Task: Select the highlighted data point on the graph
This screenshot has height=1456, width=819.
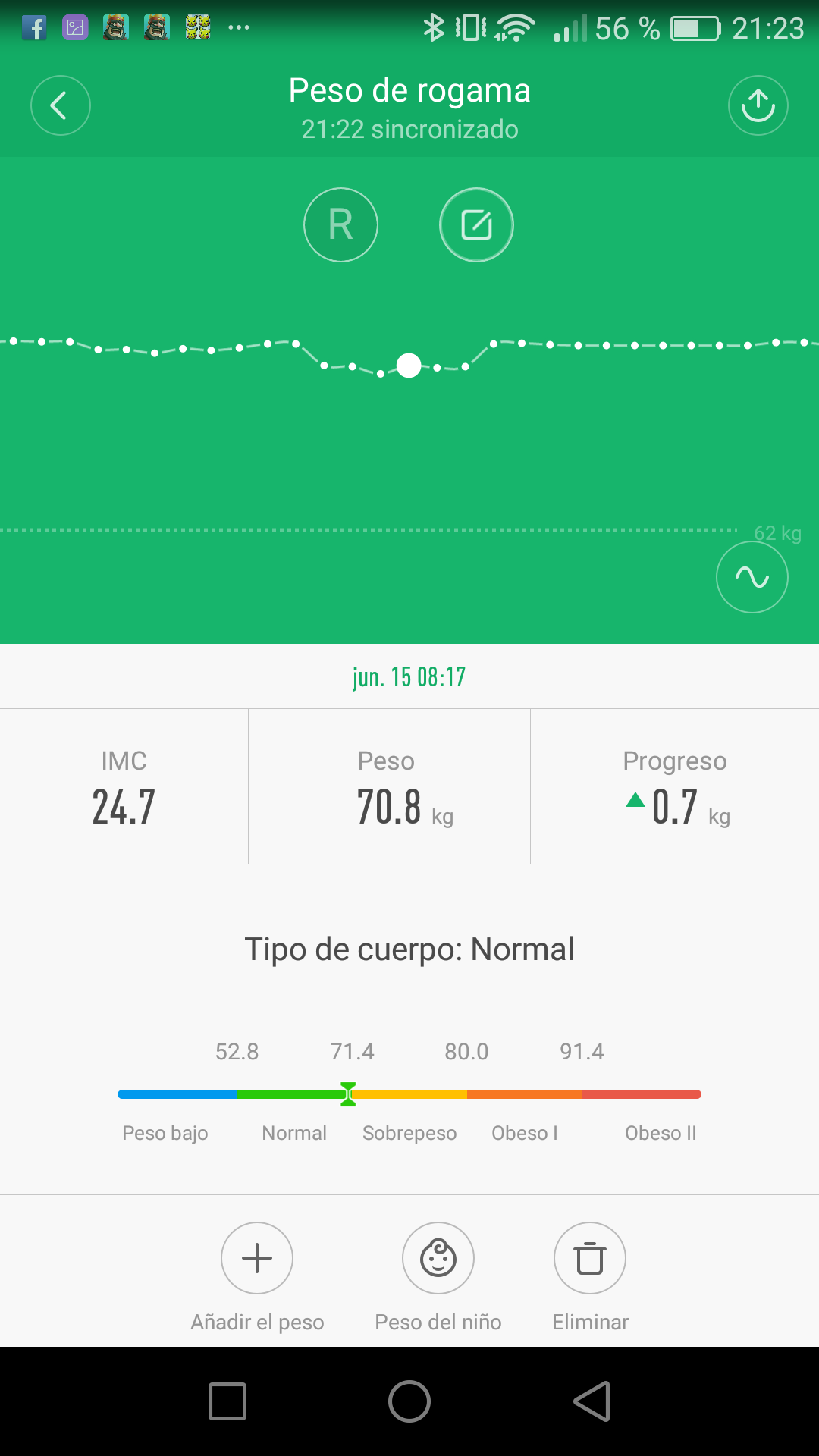Action: pos(409,366)
